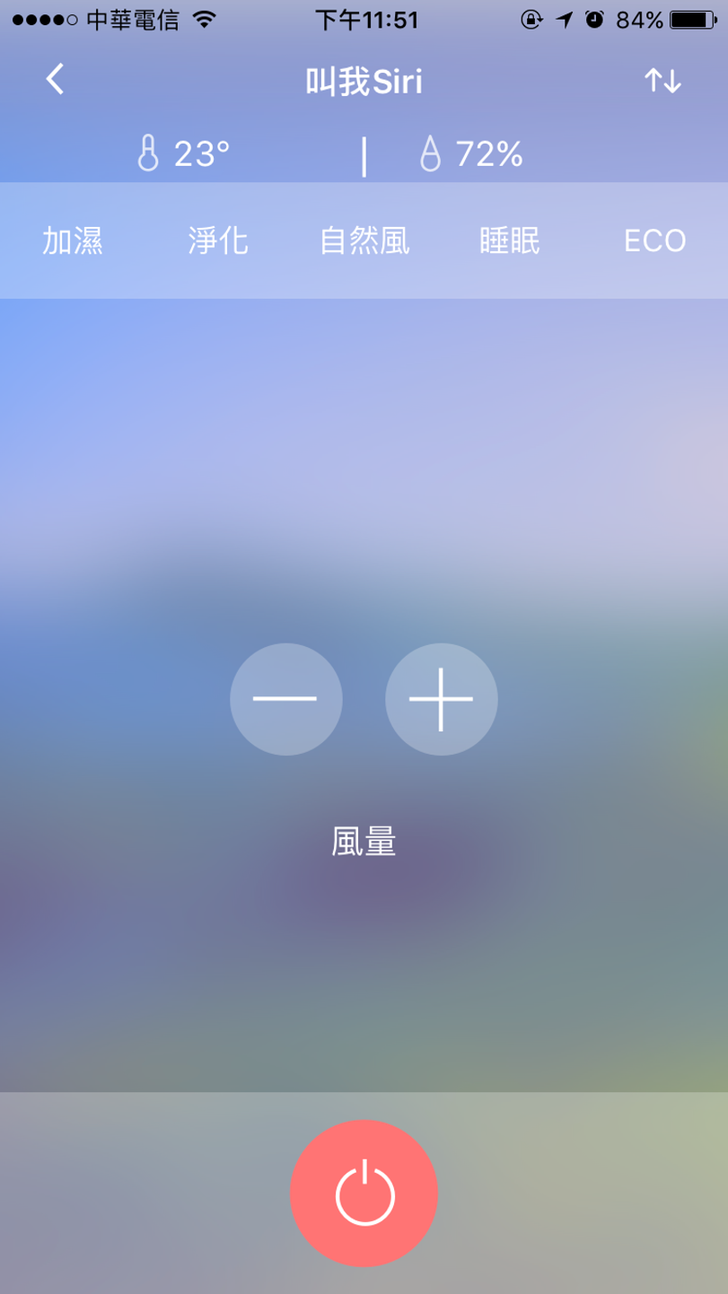Decrease 風量 with the minus button

pos(286,699)
